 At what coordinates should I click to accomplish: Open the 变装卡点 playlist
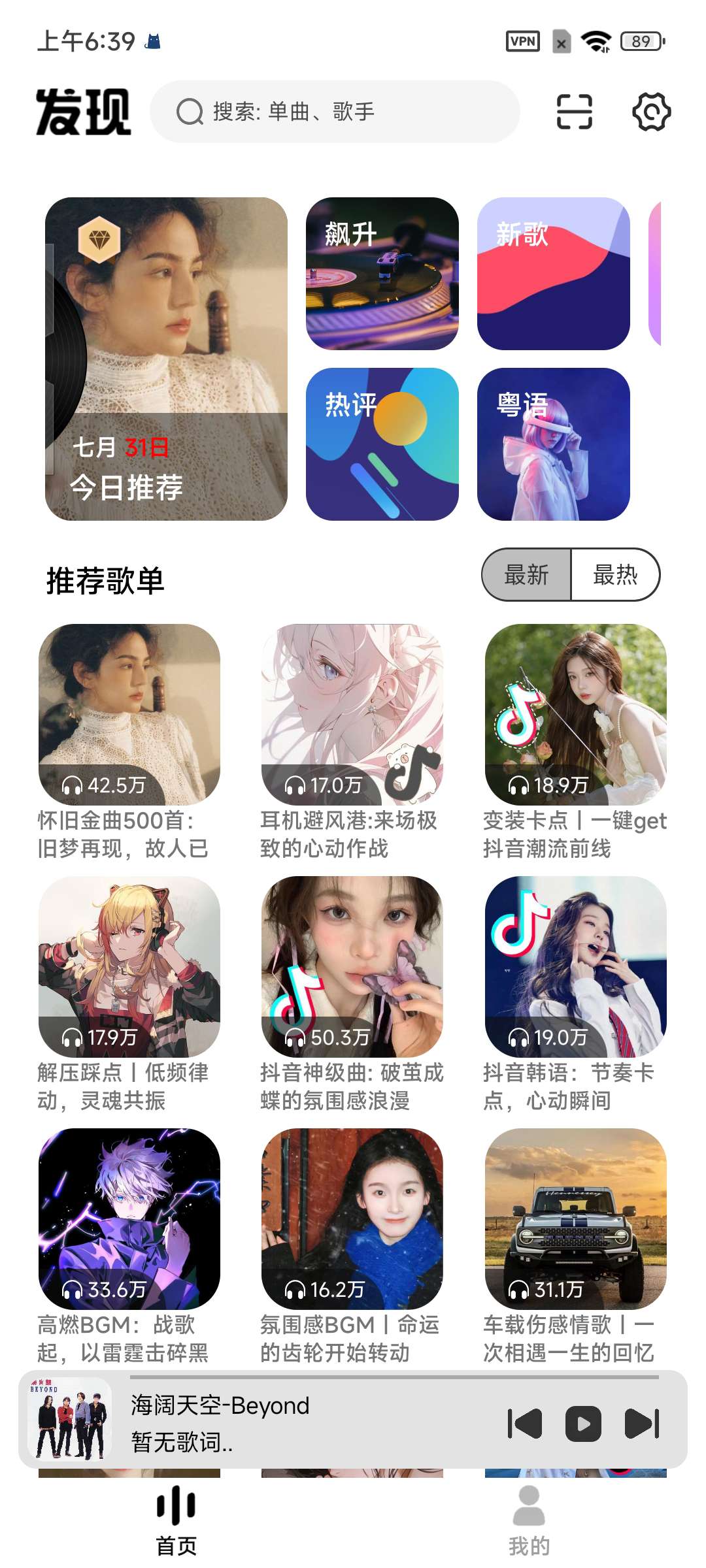click(575, 714)
